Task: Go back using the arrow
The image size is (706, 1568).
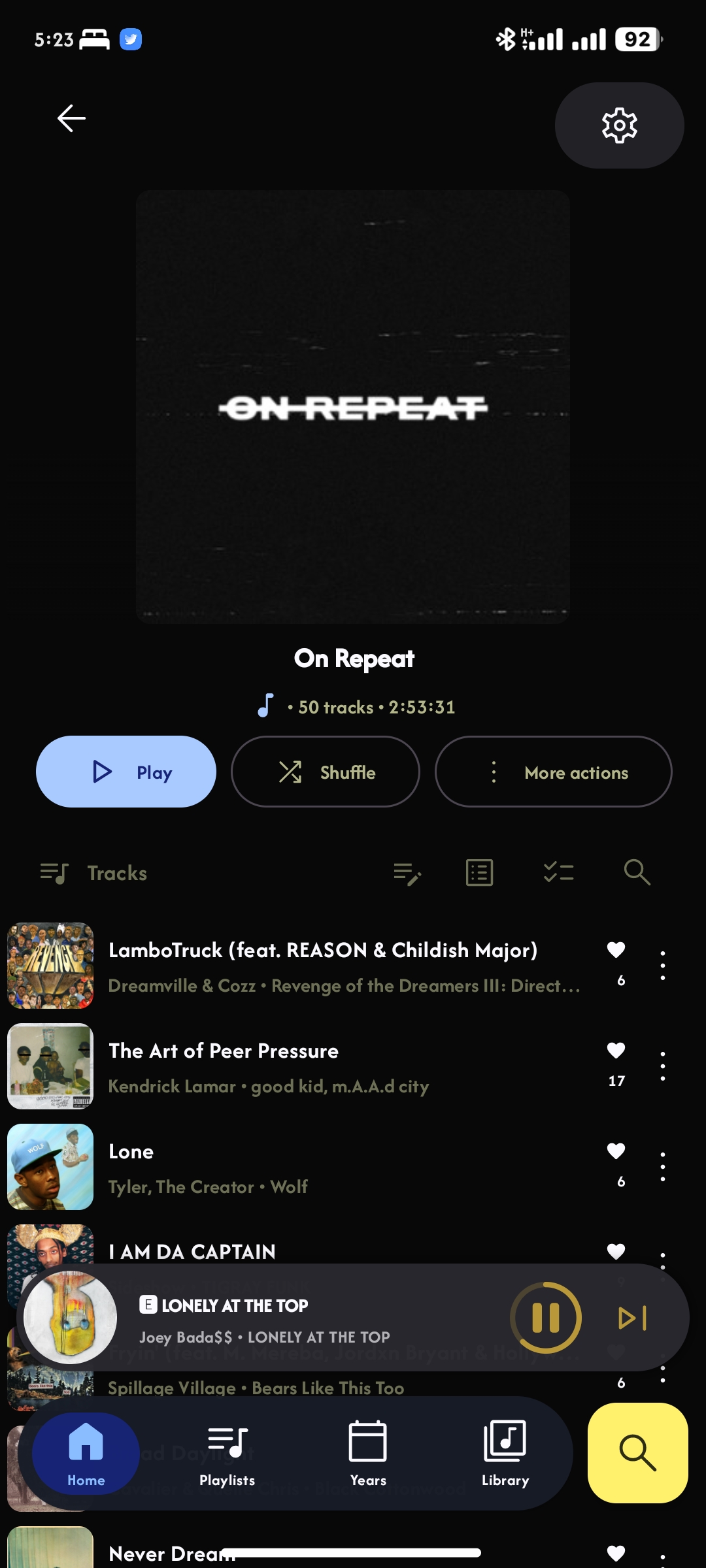Action: 71,118
